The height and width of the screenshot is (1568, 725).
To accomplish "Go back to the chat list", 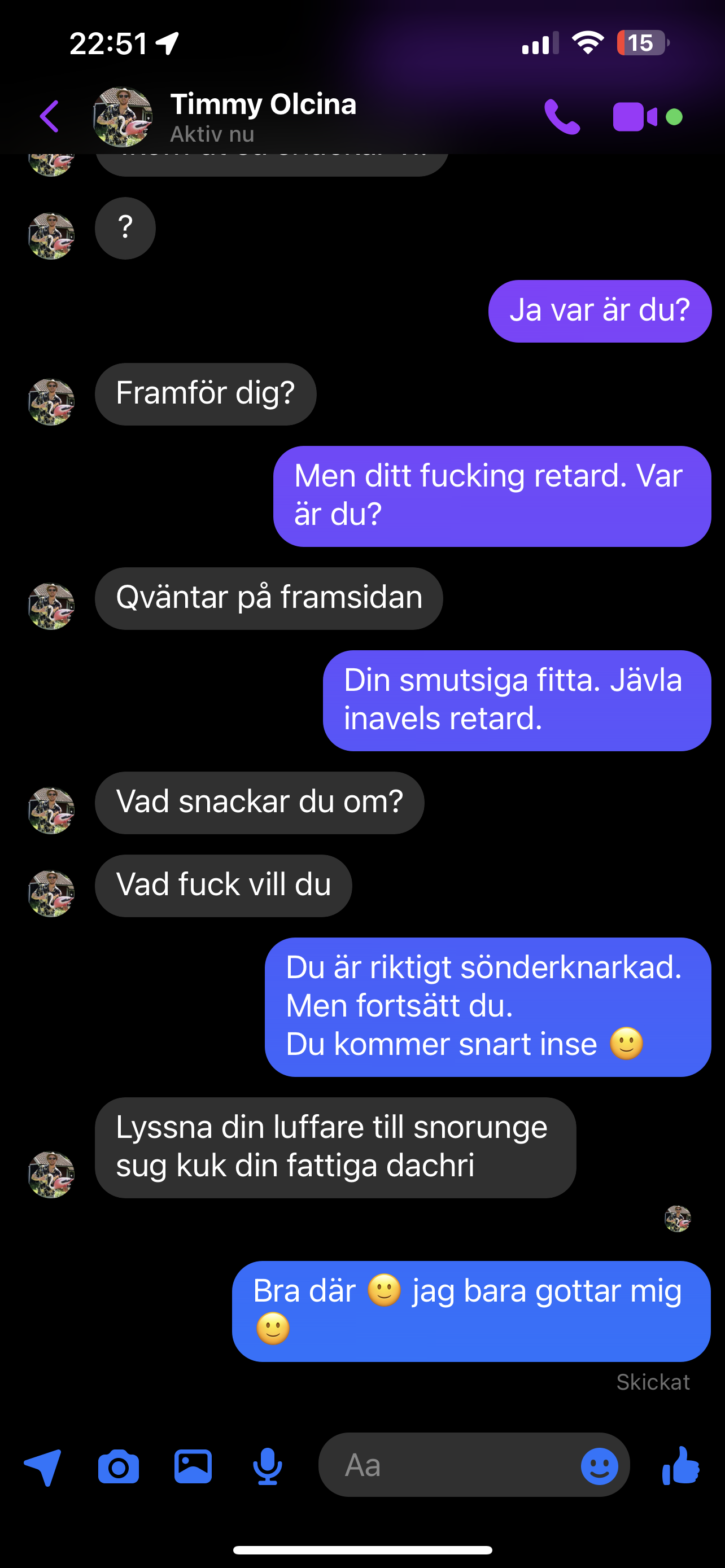I will coord(49,116).
